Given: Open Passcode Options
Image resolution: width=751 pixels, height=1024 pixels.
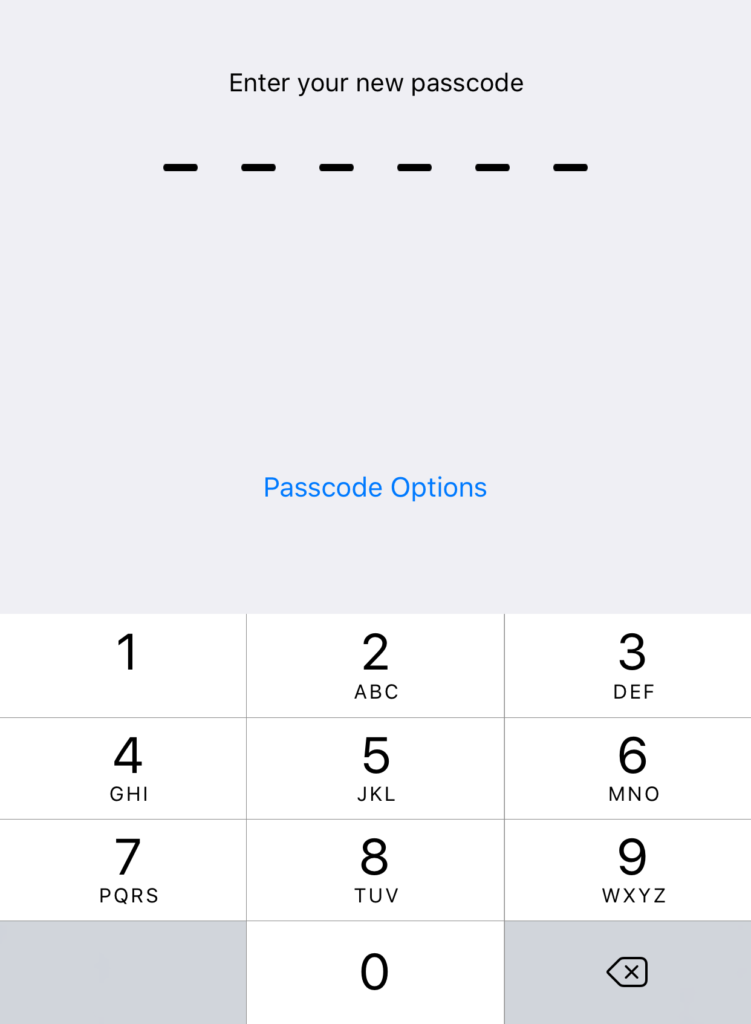Looking at the screenshot, I should (x=375, y=487).
